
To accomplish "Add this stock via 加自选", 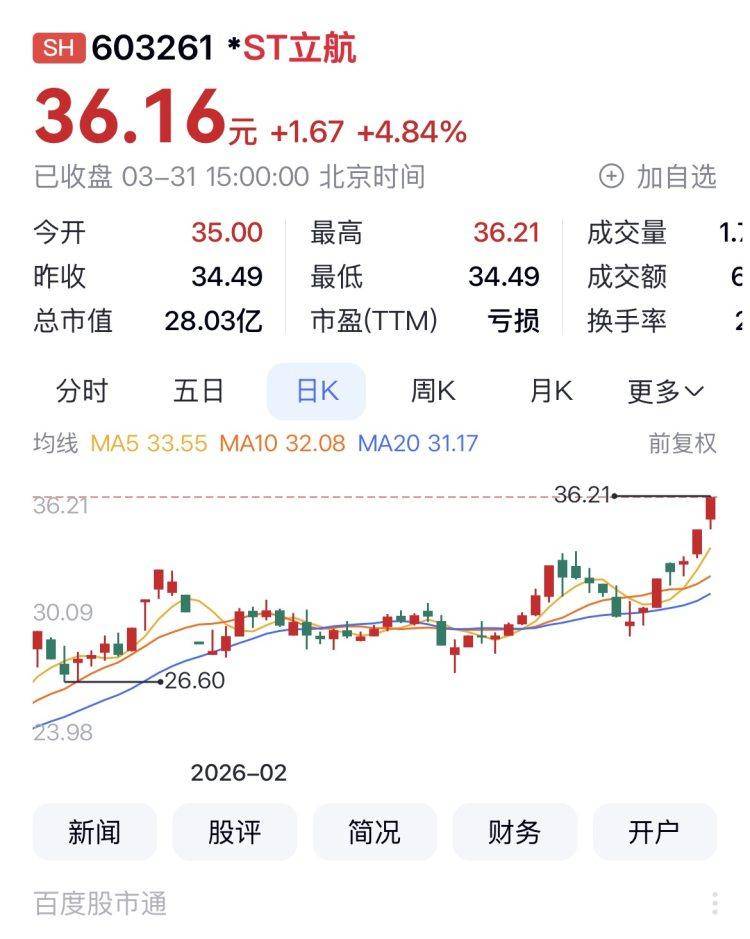I will 658,177.
